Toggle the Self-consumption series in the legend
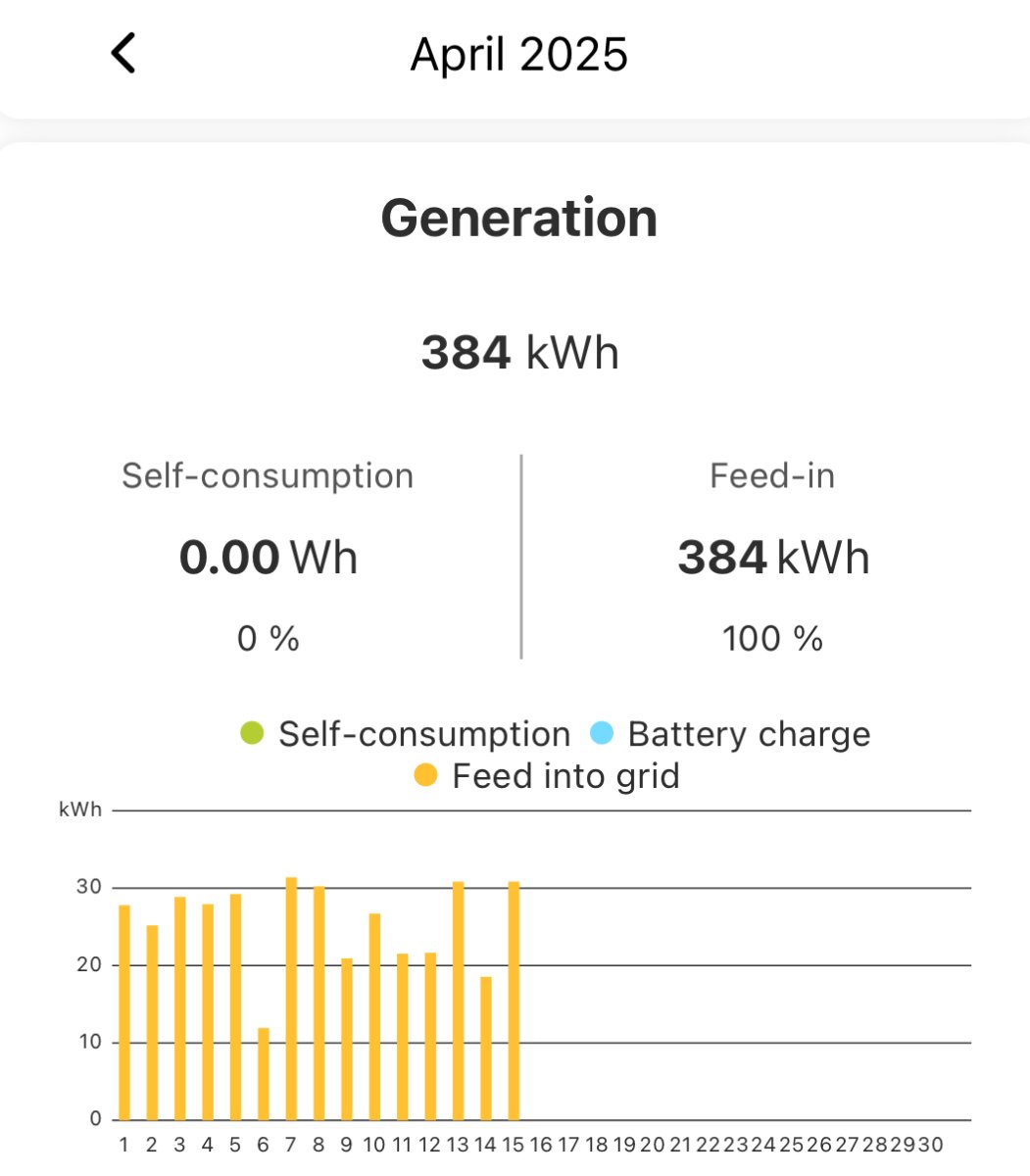Viewport: 1030px width, 1176px height. pyautogui.click(x=405, y=734)
